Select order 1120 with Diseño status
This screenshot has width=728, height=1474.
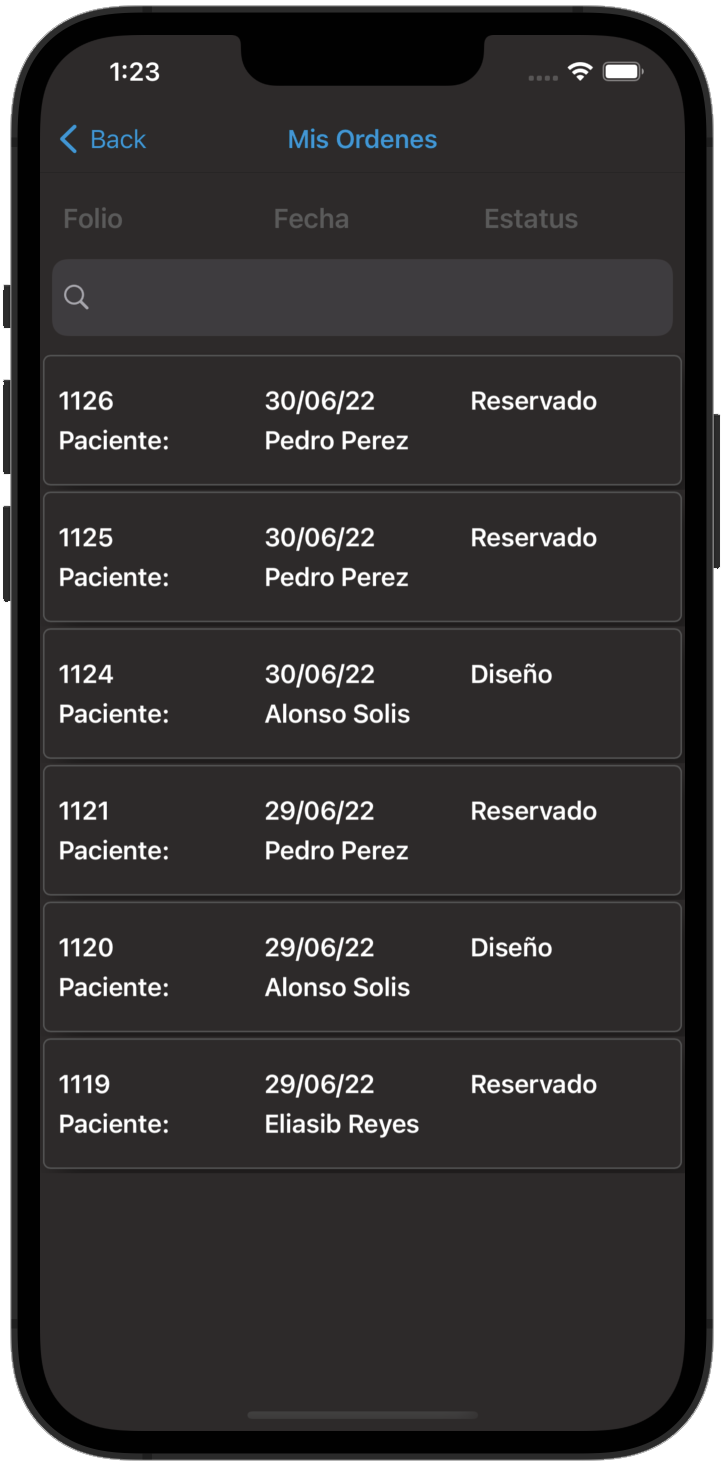pyautogui.click(x=362, y=967)
